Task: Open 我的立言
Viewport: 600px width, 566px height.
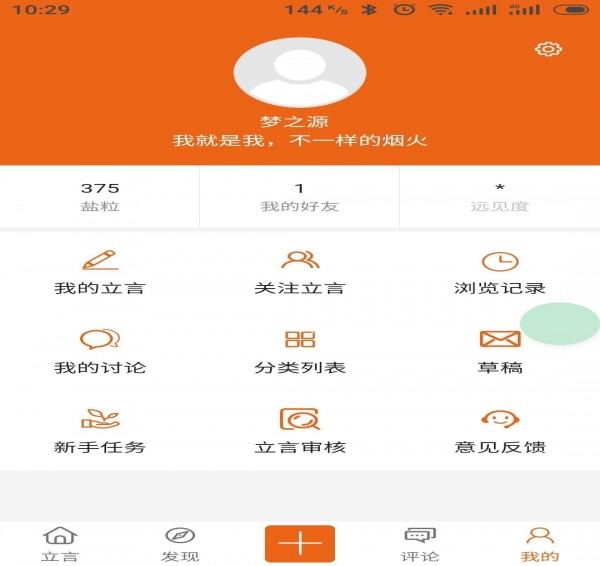Action: pos(100,272)
